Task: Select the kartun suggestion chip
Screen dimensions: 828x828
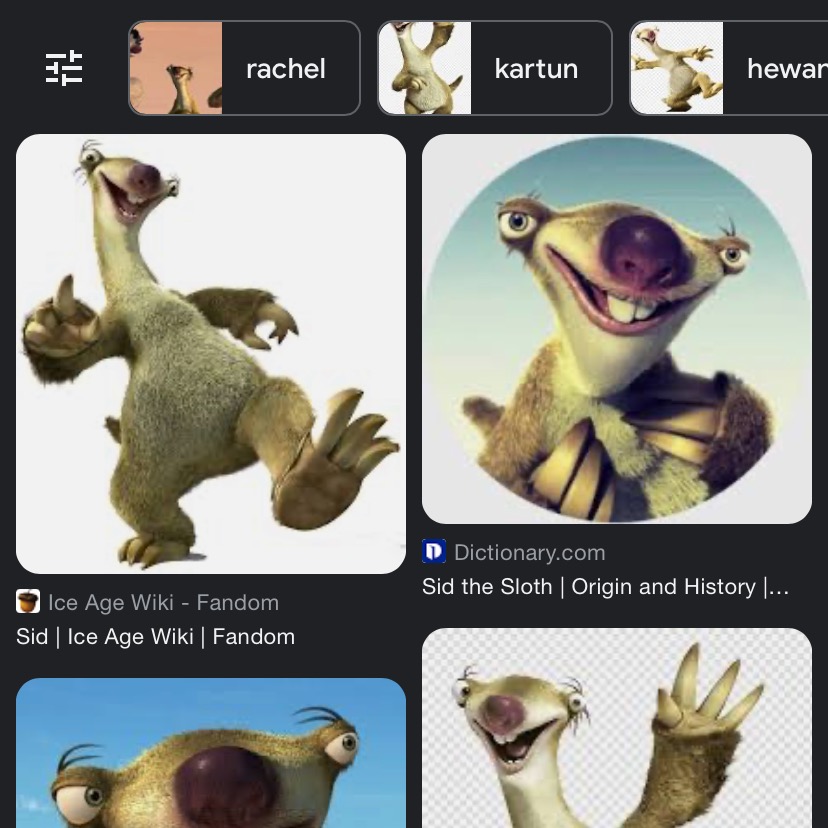Action: 494,68
